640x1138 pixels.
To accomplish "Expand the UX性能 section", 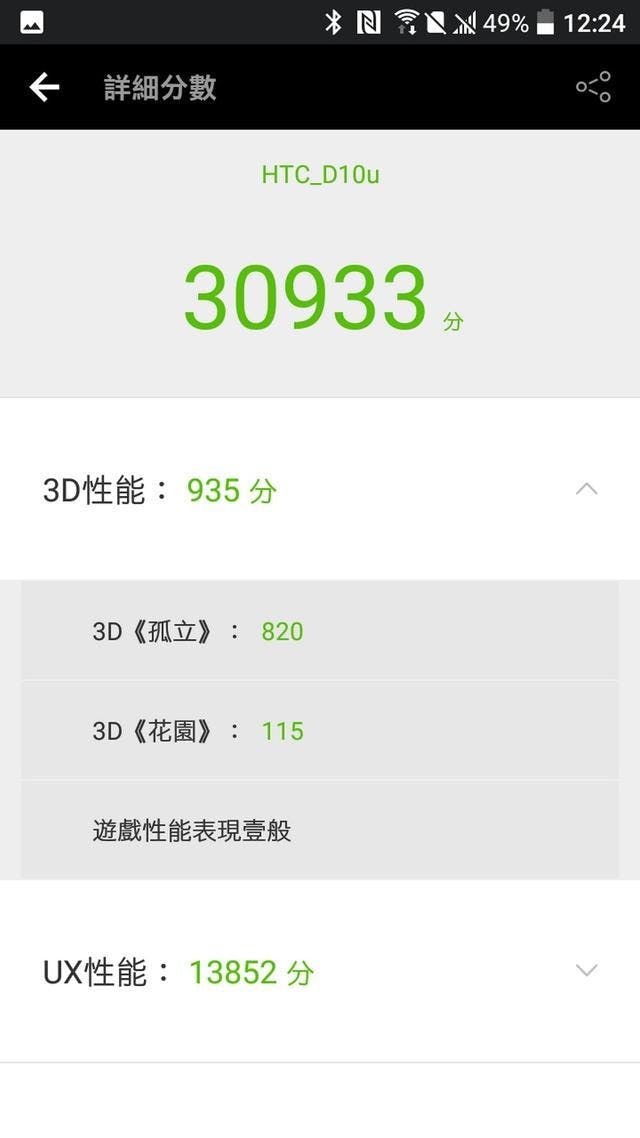I will 587,970.
